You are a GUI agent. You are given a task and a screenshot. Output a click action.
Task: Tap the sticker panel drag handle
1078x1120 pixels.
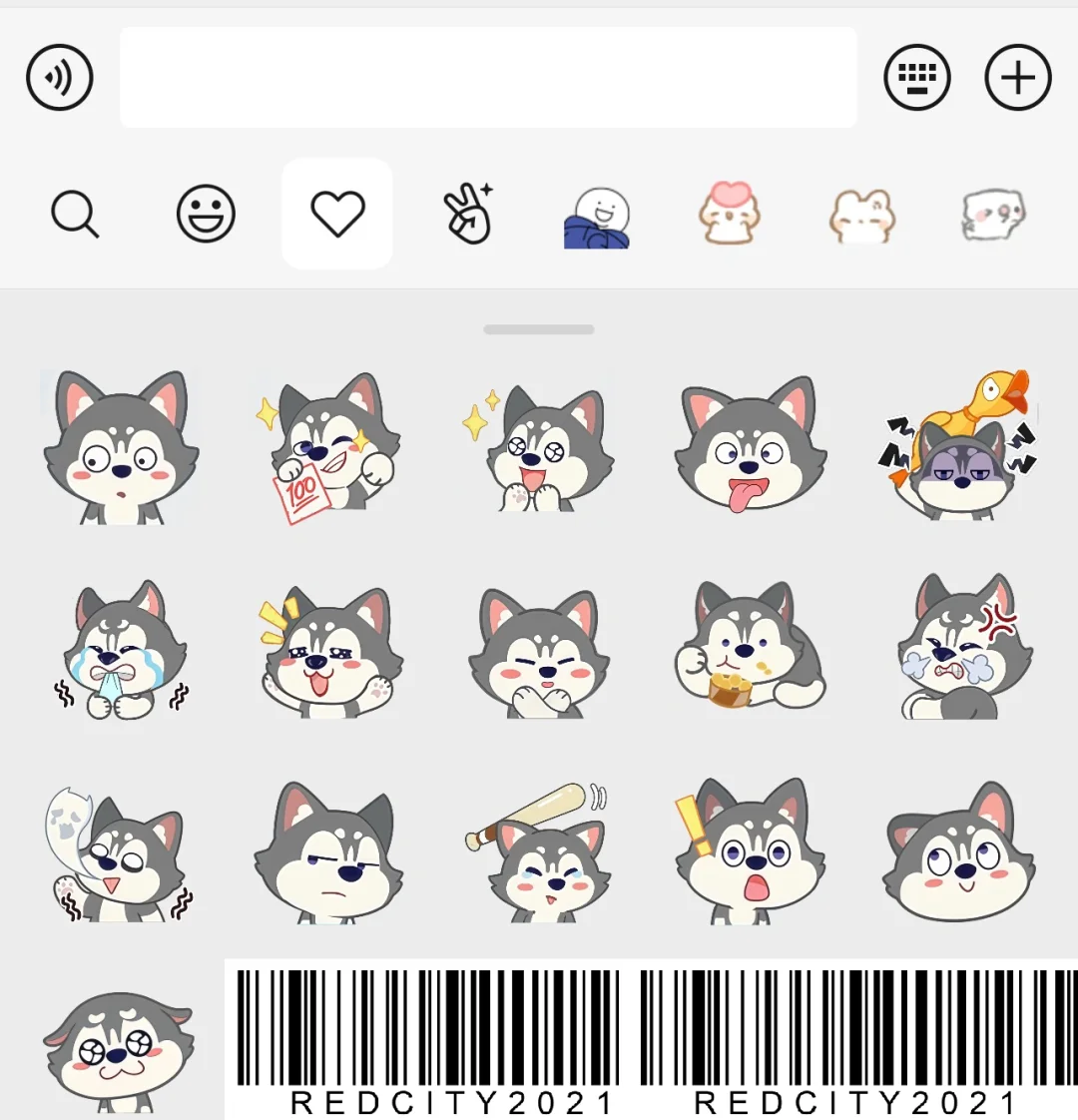[539, 329]
